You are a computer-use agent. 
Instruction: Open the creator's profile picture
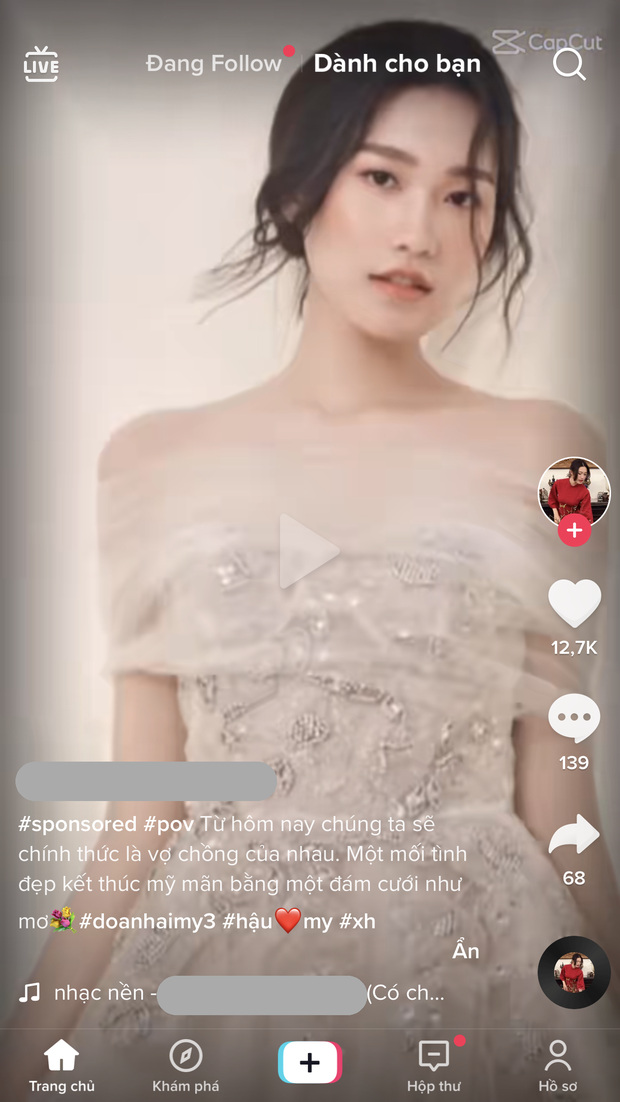574,490
